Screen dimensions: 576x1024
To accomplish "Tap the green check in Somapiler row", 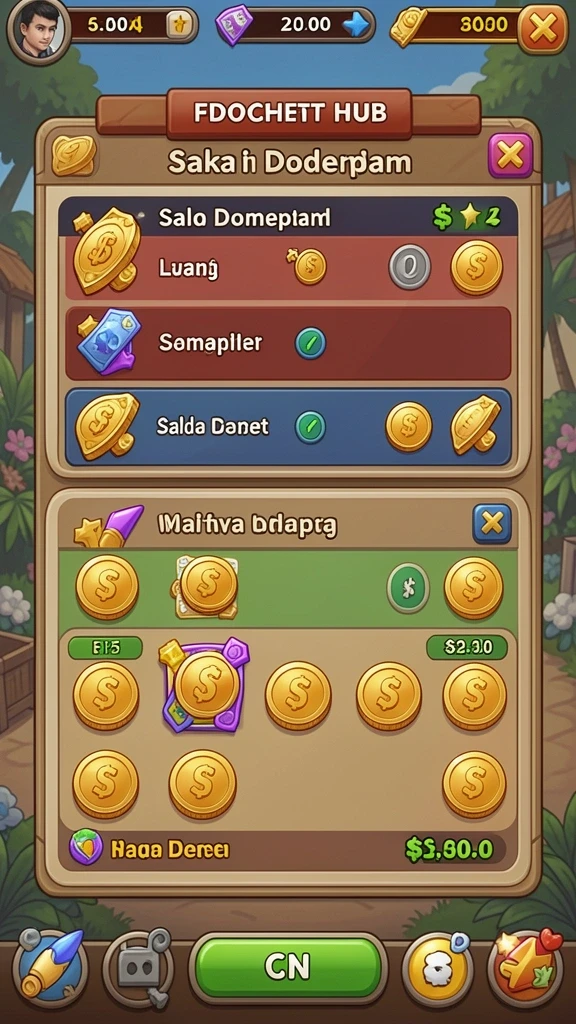I will (310, 343).
